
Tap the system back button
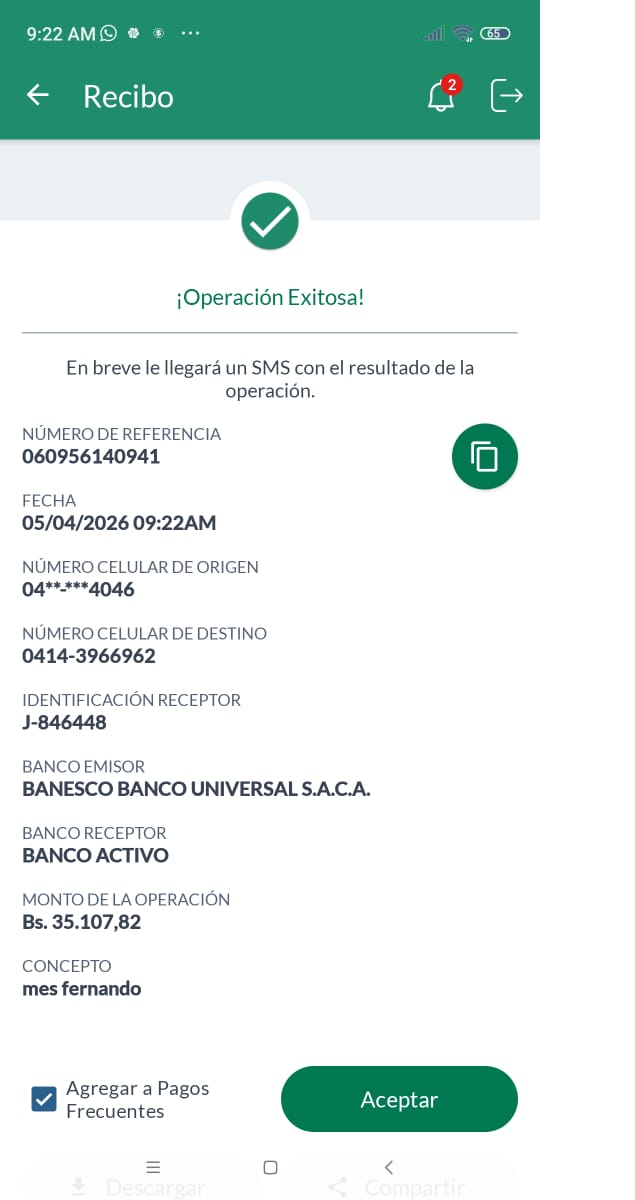pos(389,1167)
